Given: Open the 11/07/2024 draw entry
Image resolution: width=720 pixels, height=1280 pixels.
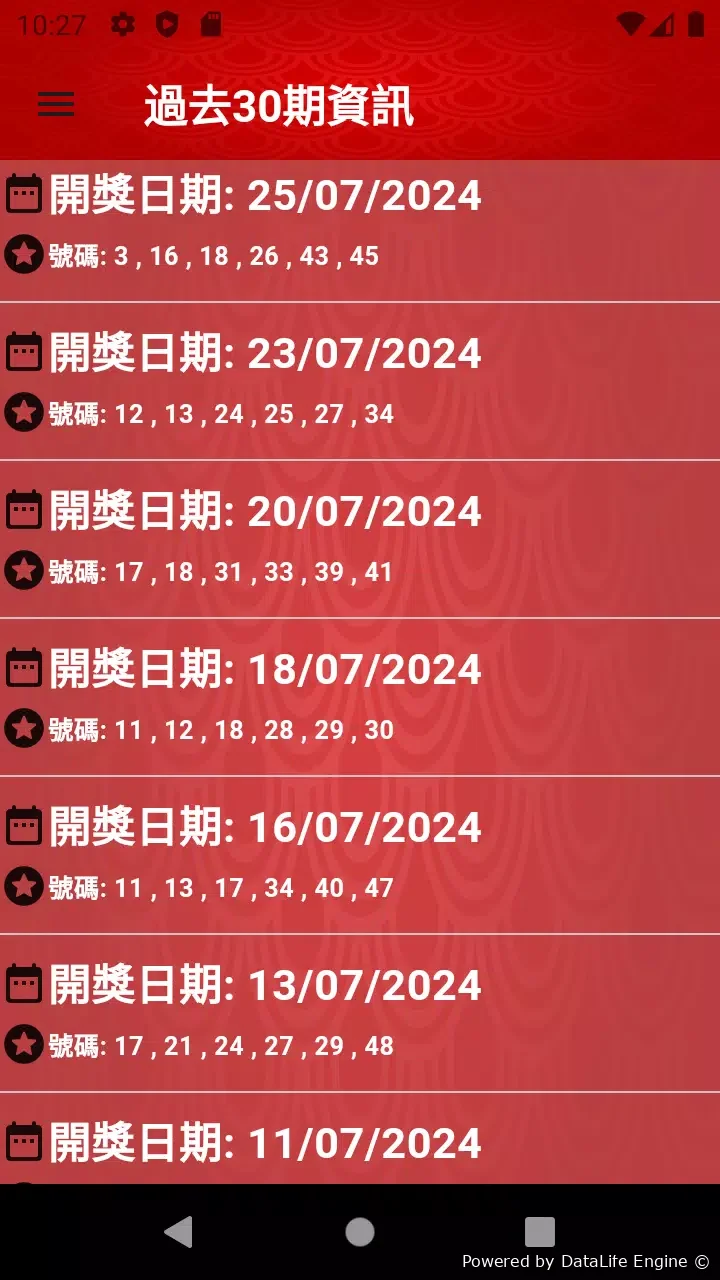Looking at the screenshot, I should (x=360, y=1139).
